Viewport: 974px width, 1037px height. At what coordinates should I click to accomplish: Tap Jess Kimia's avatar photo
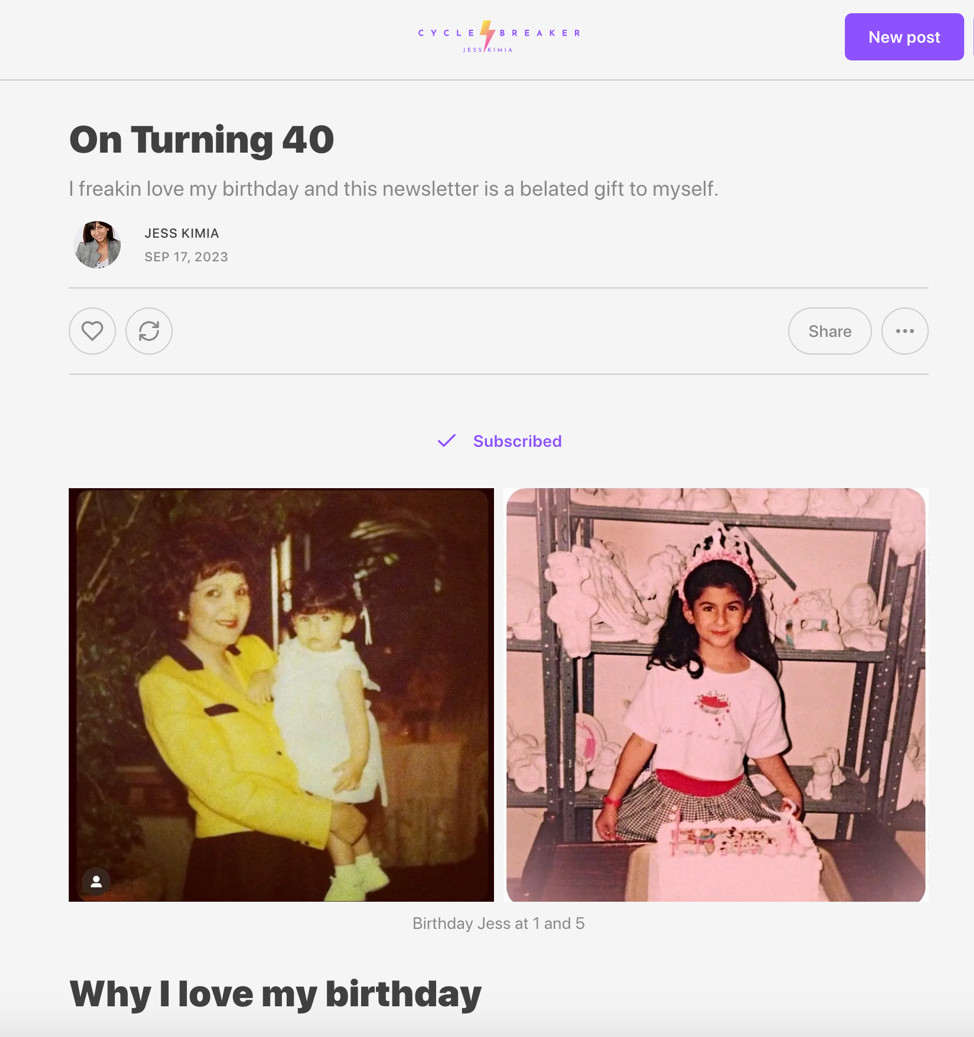(x=98, y=244)
